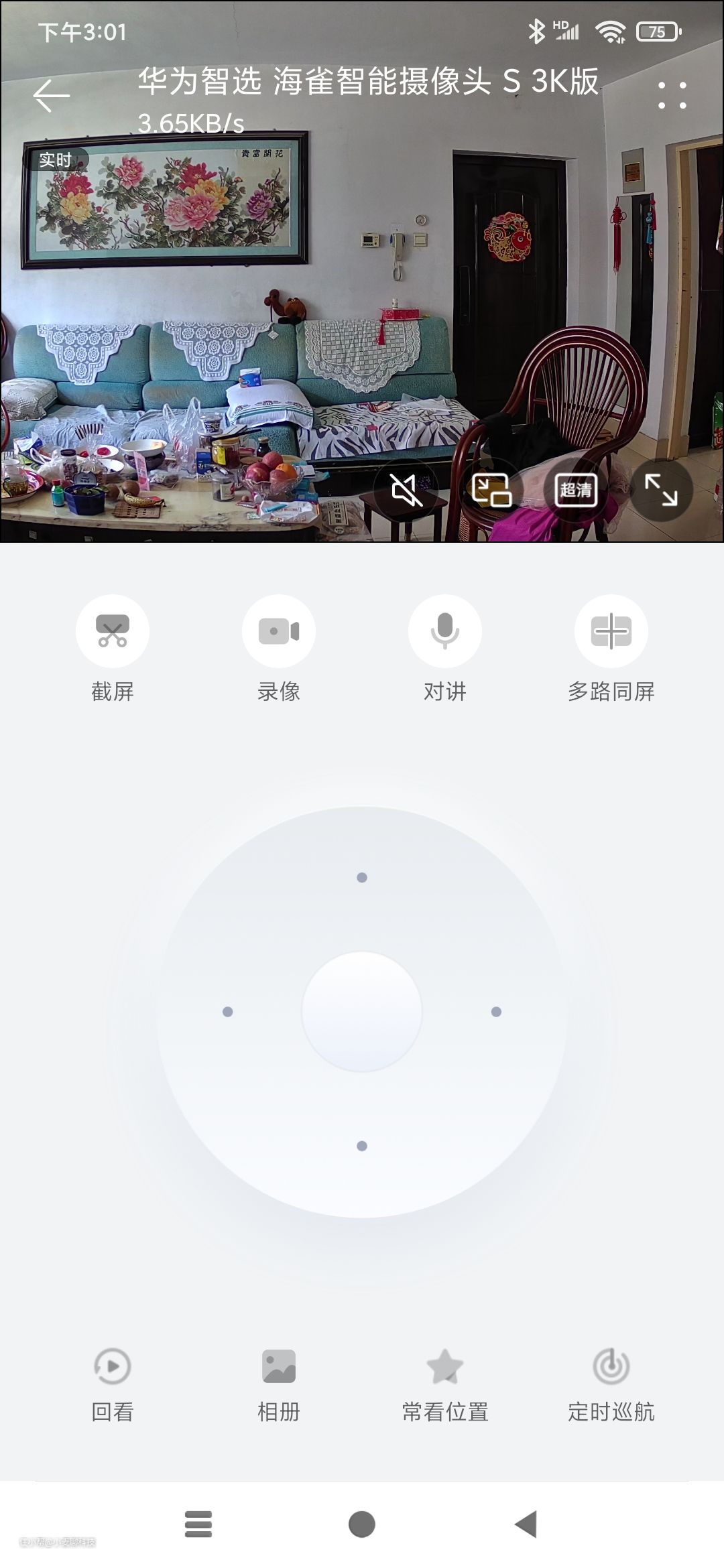The width and height of the screenshot is (724, 1568).
Task: Tap the system home button
Action: coord(362,1524)
